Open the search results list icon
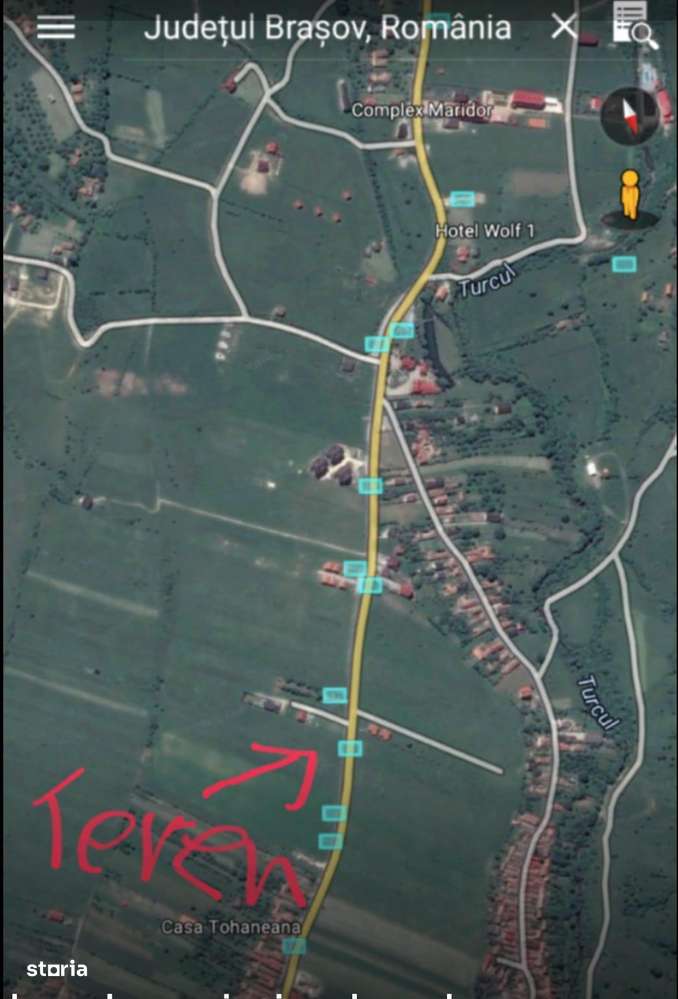 (633, 26)
